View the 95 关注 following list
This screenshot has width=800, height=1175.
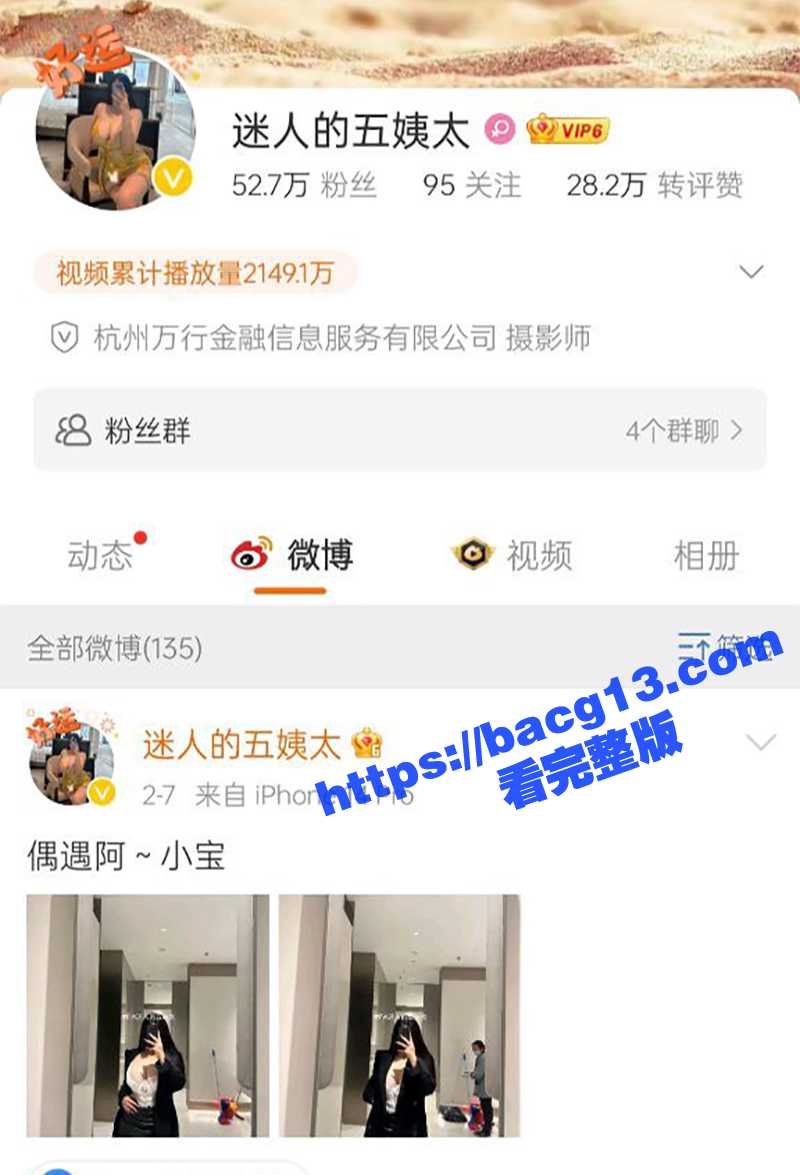[471, 185]
